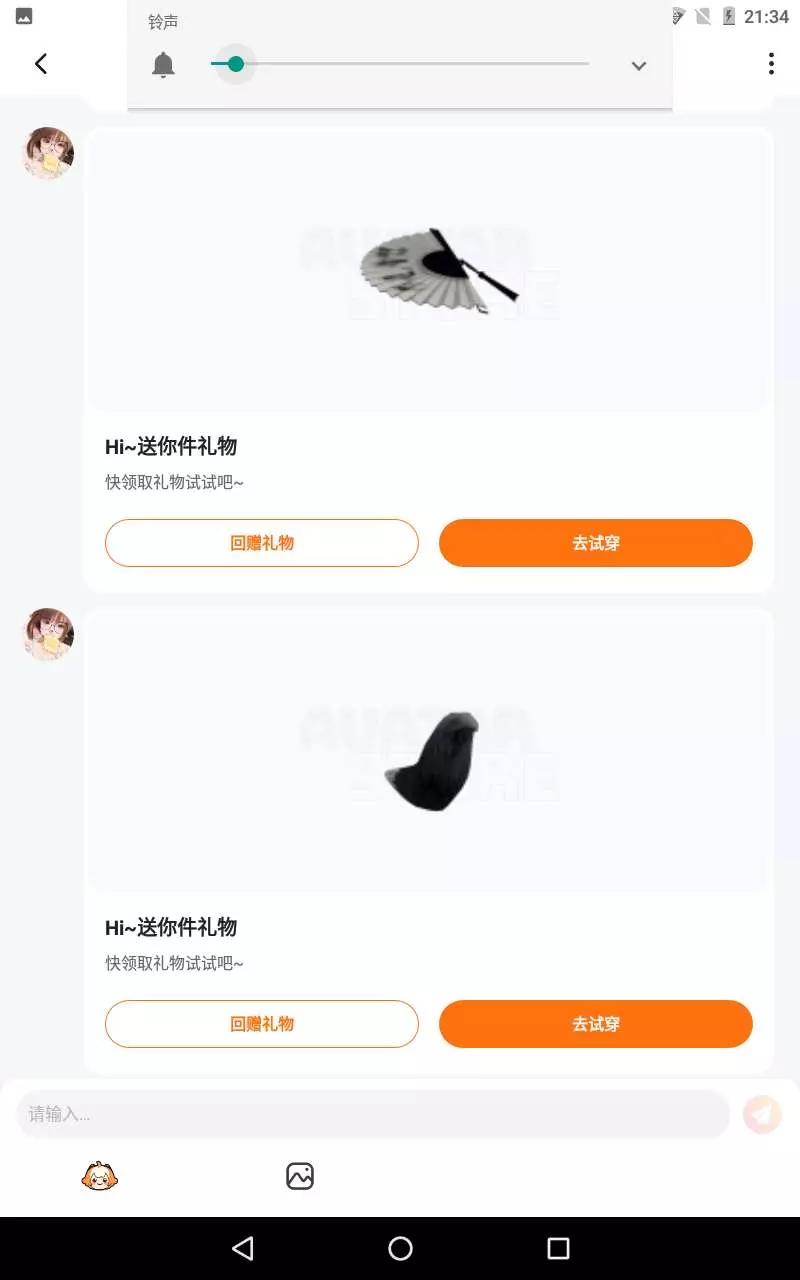Open sender's avatar beside the fan gift
This screenshot has width=800, height=1280.
pos(48,153)
